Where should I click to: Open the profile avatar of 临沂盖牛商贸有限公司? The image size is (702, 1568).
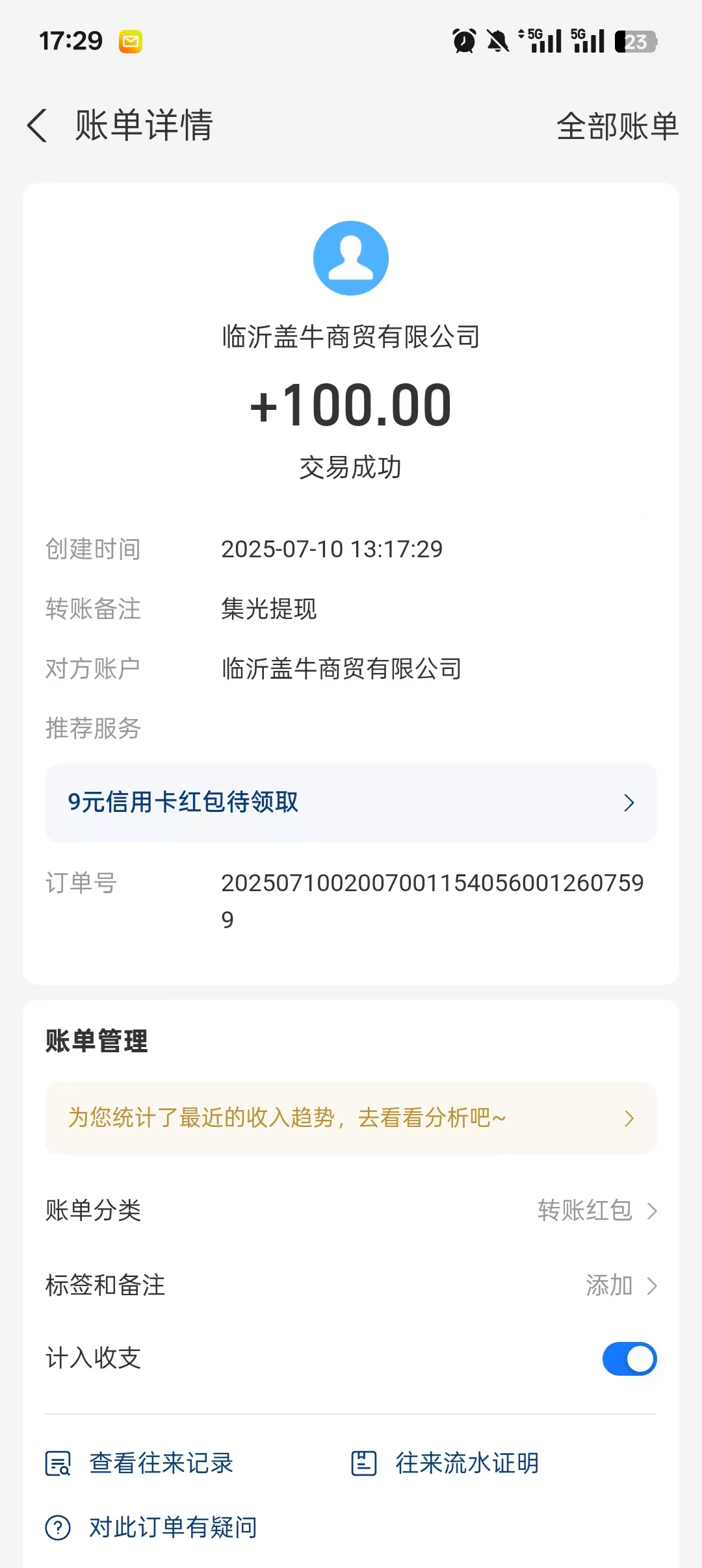tap(350, 257)
